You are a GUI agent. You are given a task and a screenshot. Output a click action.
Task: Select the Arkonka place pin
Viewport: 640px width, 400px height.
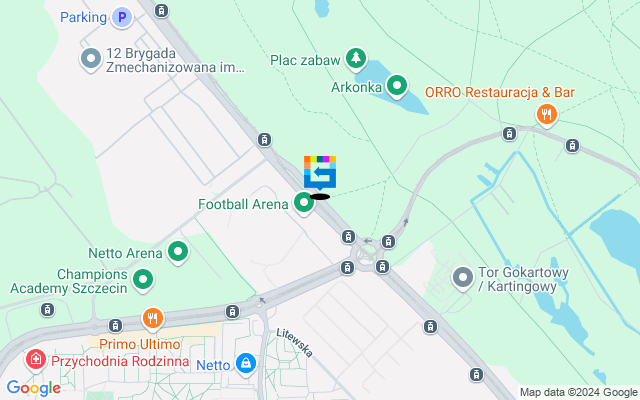click(397, 87)
